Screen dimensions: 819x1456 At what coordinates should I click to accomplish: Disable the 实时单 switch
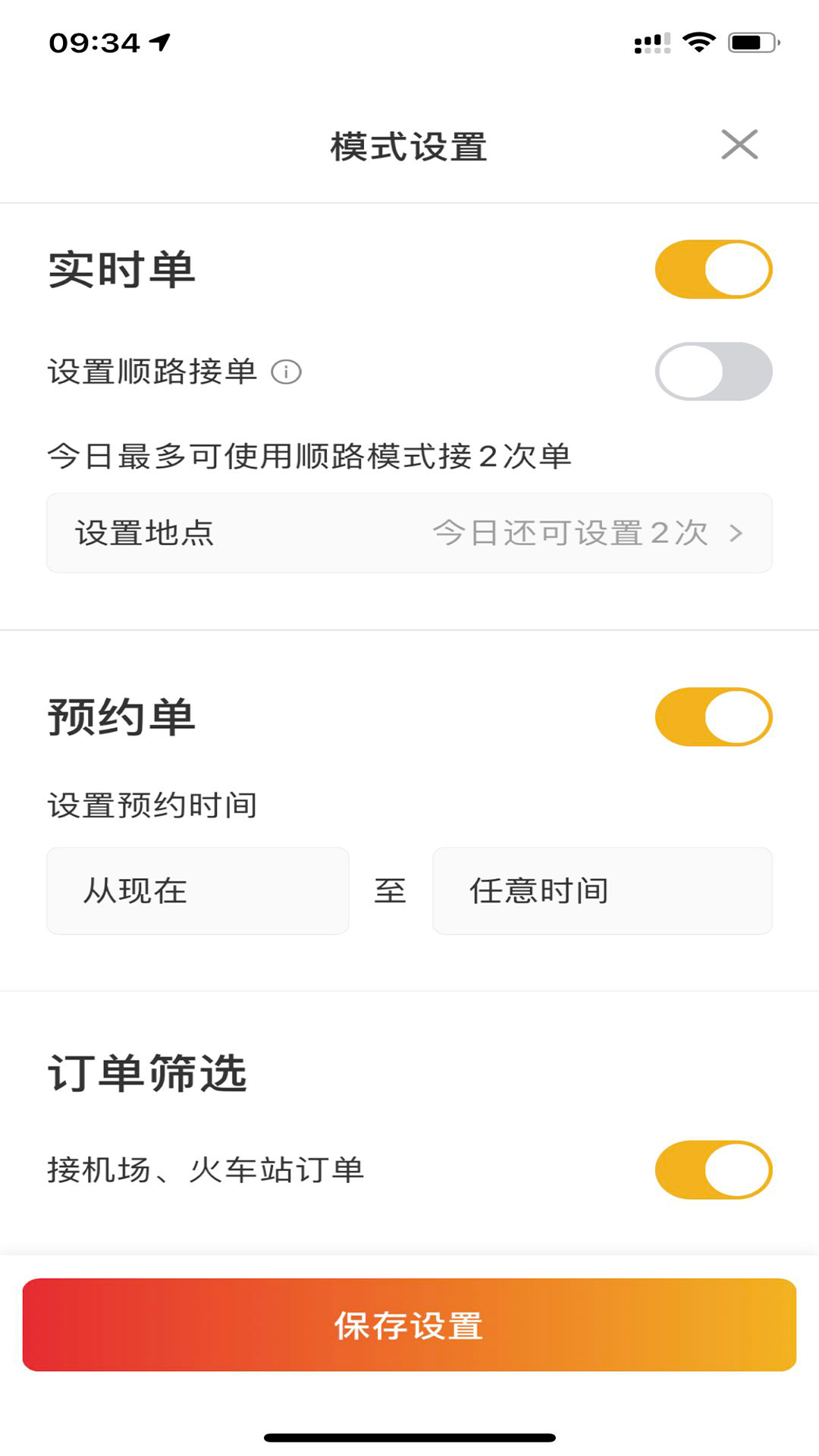[x=714, y=268]
